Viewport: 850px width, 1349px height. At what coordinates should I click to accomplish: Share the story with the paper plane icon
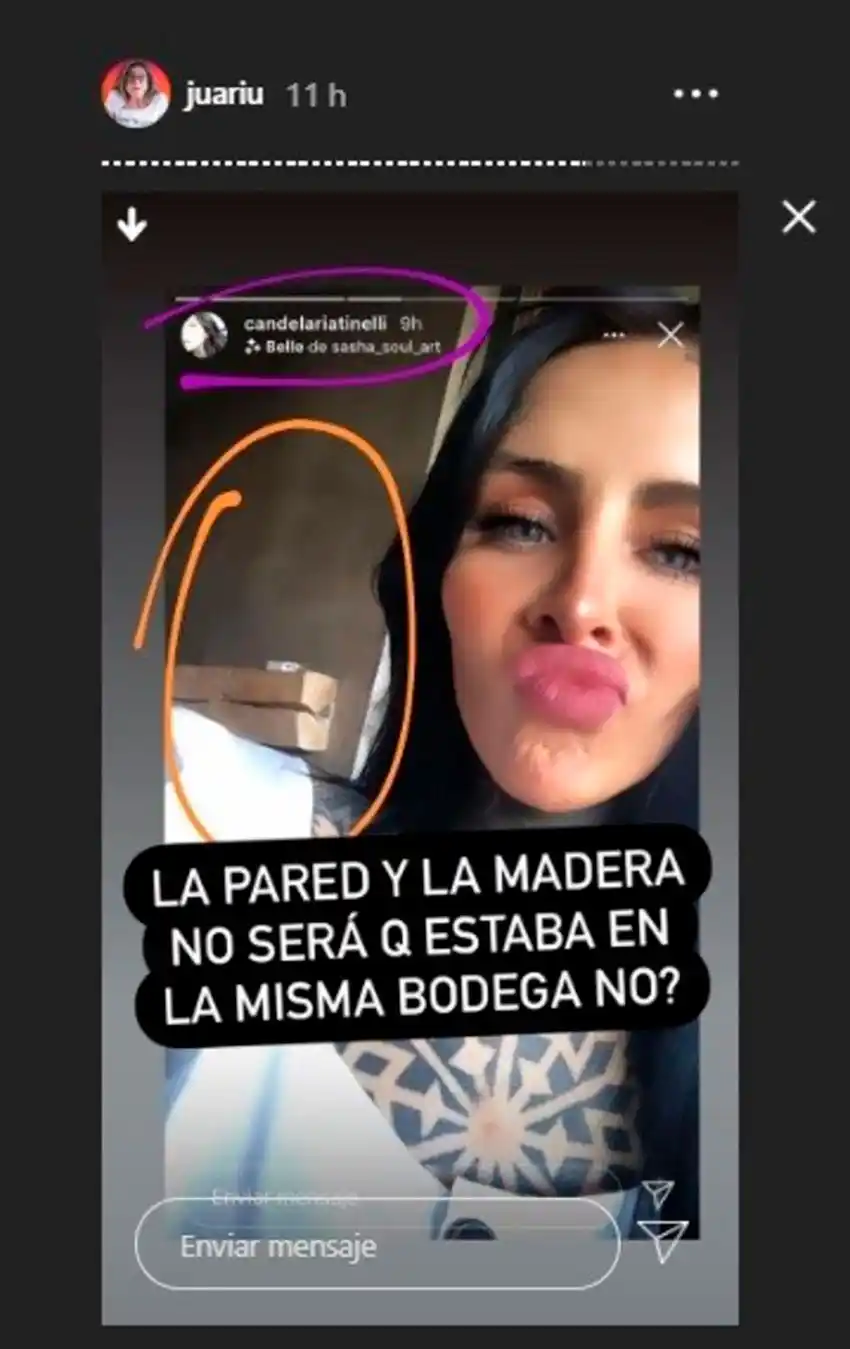tap(662, 1240)
